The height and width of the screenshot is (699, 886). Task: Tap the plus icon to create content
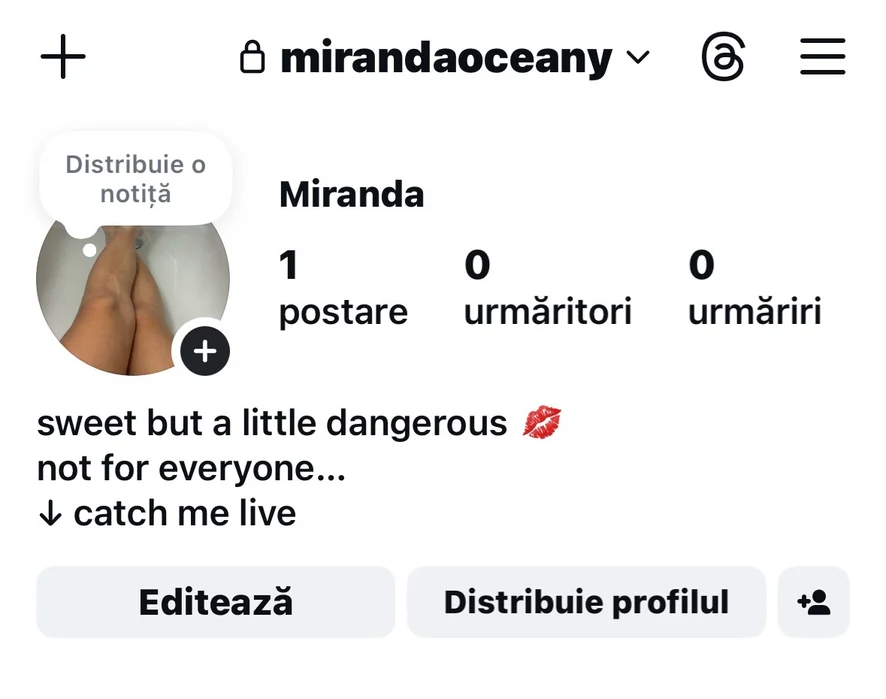click(x=63, y=58)
